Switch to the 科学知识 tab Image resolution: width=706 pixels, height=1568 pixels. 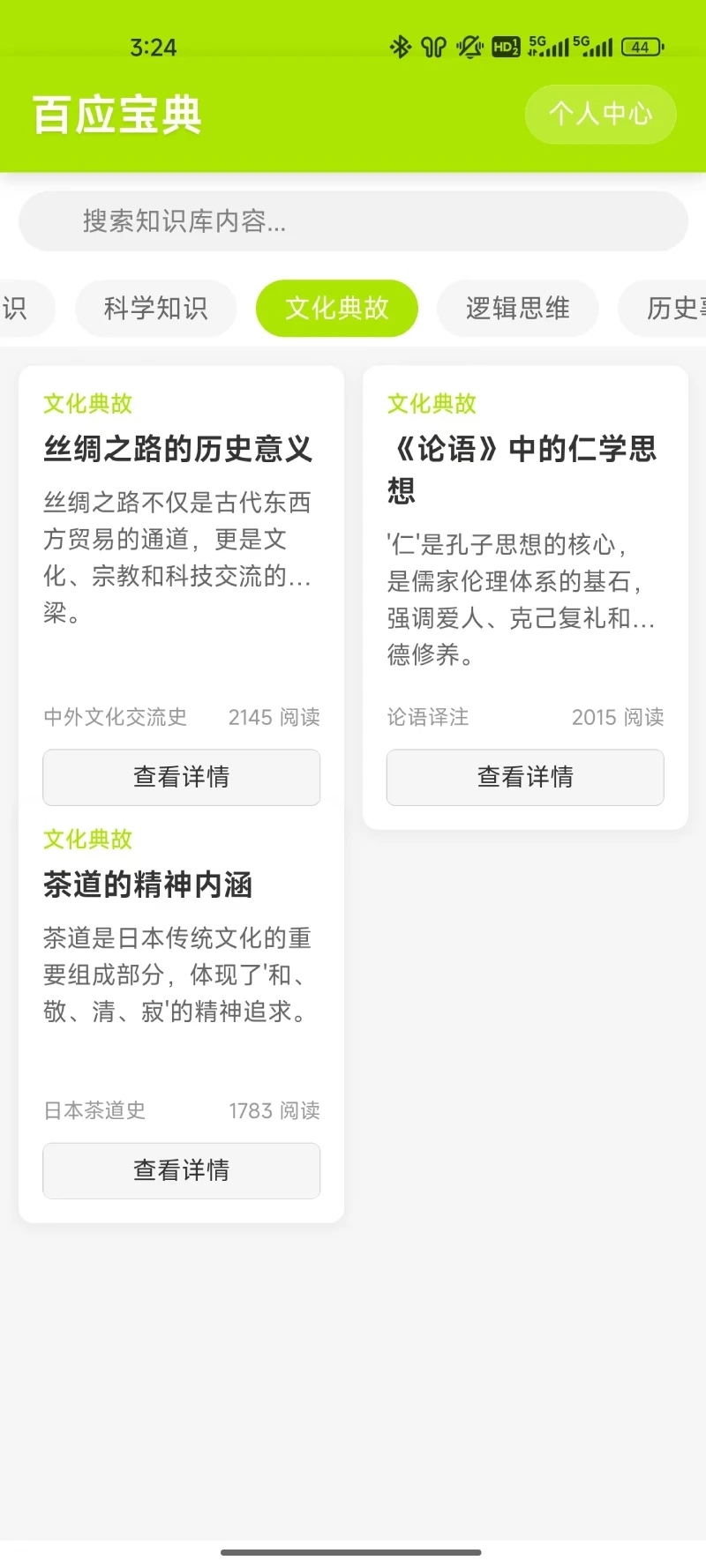(x=155, y=308)
